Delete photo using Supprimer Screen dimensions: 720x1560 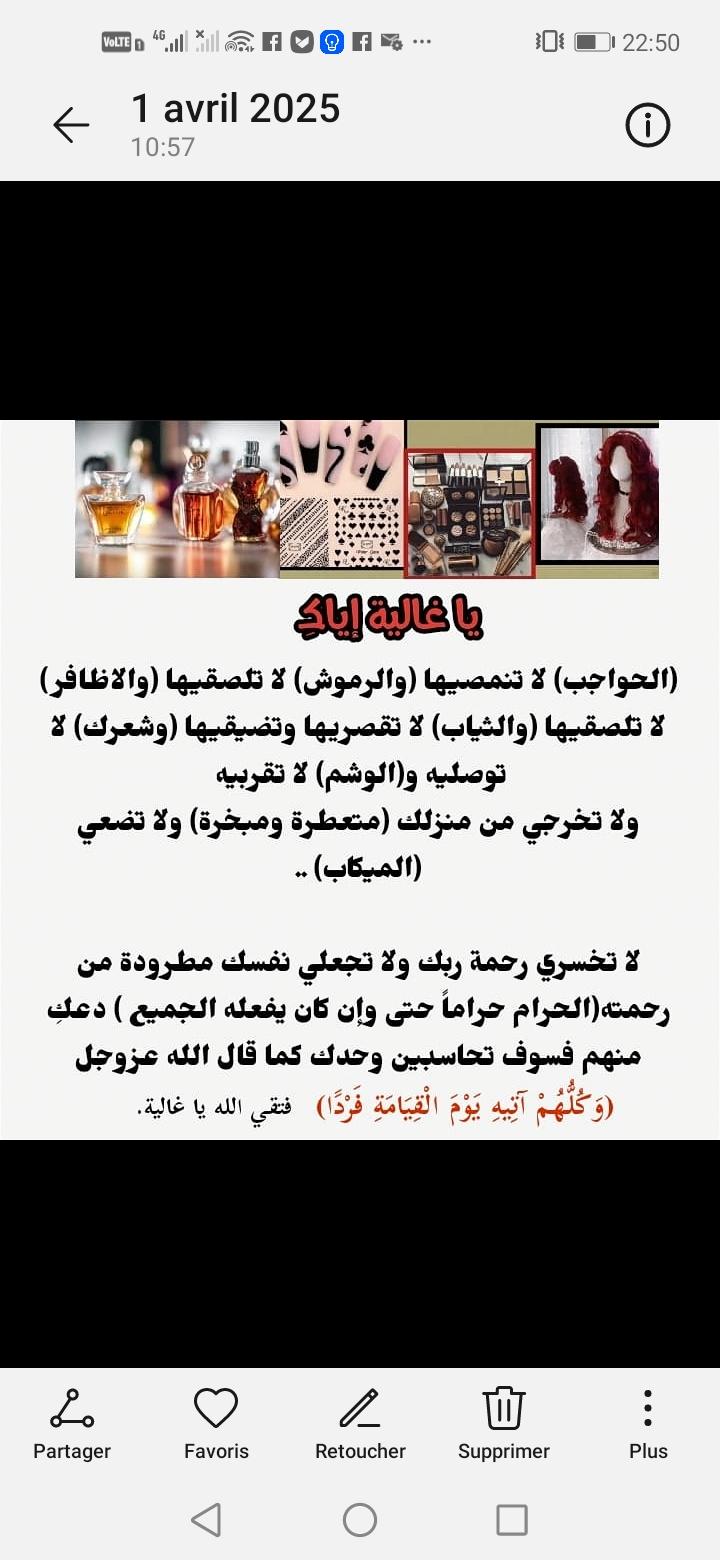click(504, 1422)
